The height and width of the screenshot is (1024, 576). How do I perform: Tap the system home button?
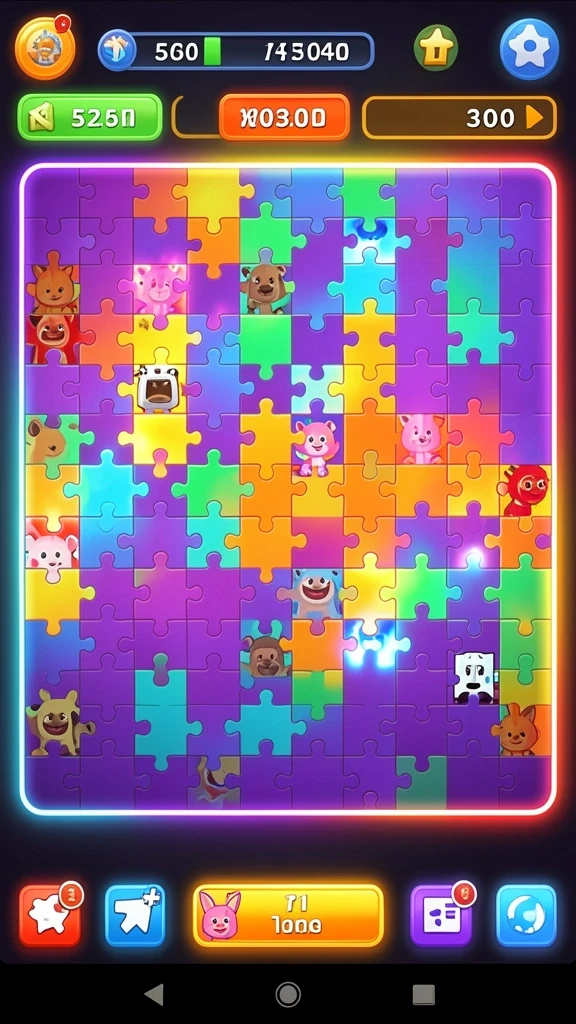coord(288,995)
